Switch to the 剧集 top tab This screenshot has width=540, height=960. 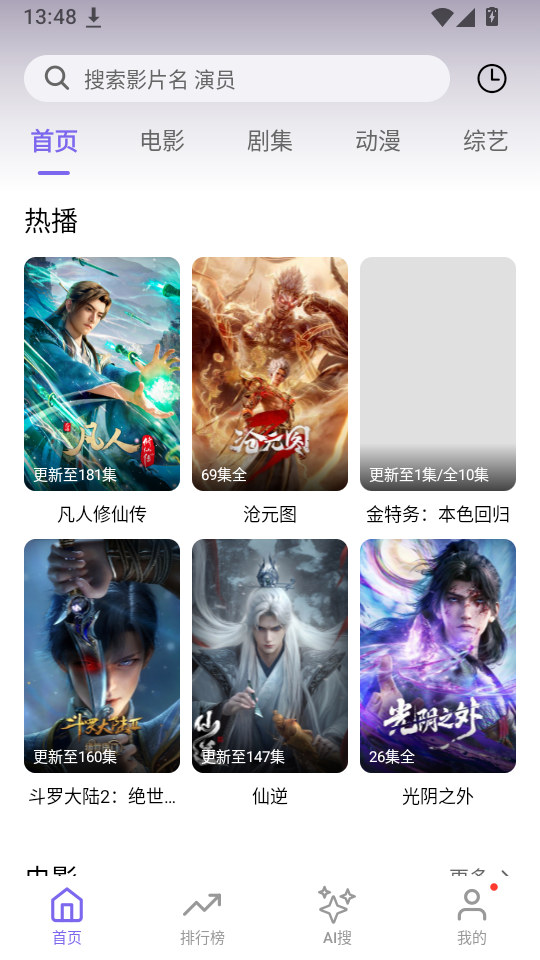[270, 141]
